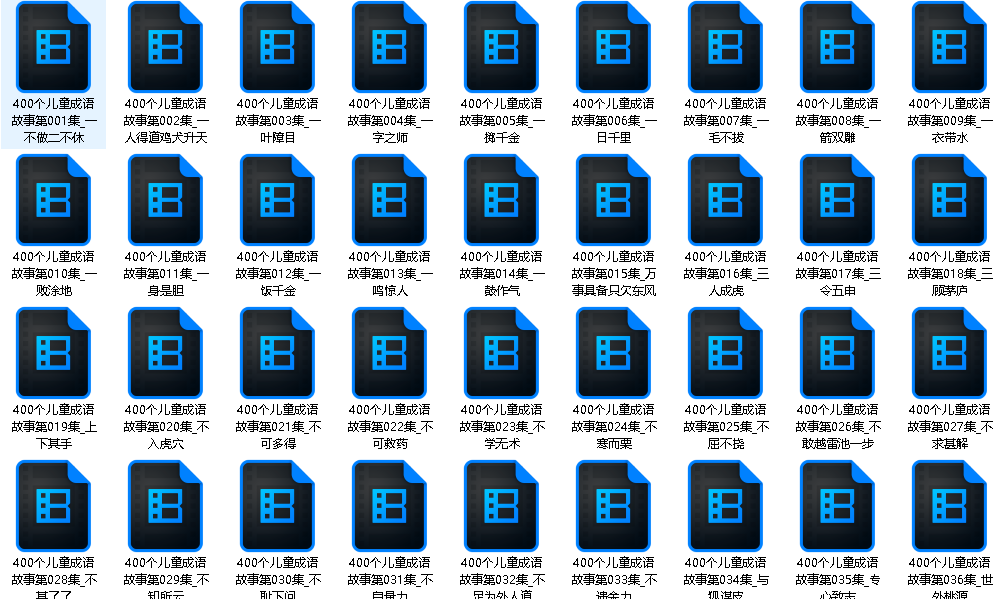Screen dimensions: 1006x599
Task: Open the 006集 一日千里 file
Action: [x=613, y=47]
